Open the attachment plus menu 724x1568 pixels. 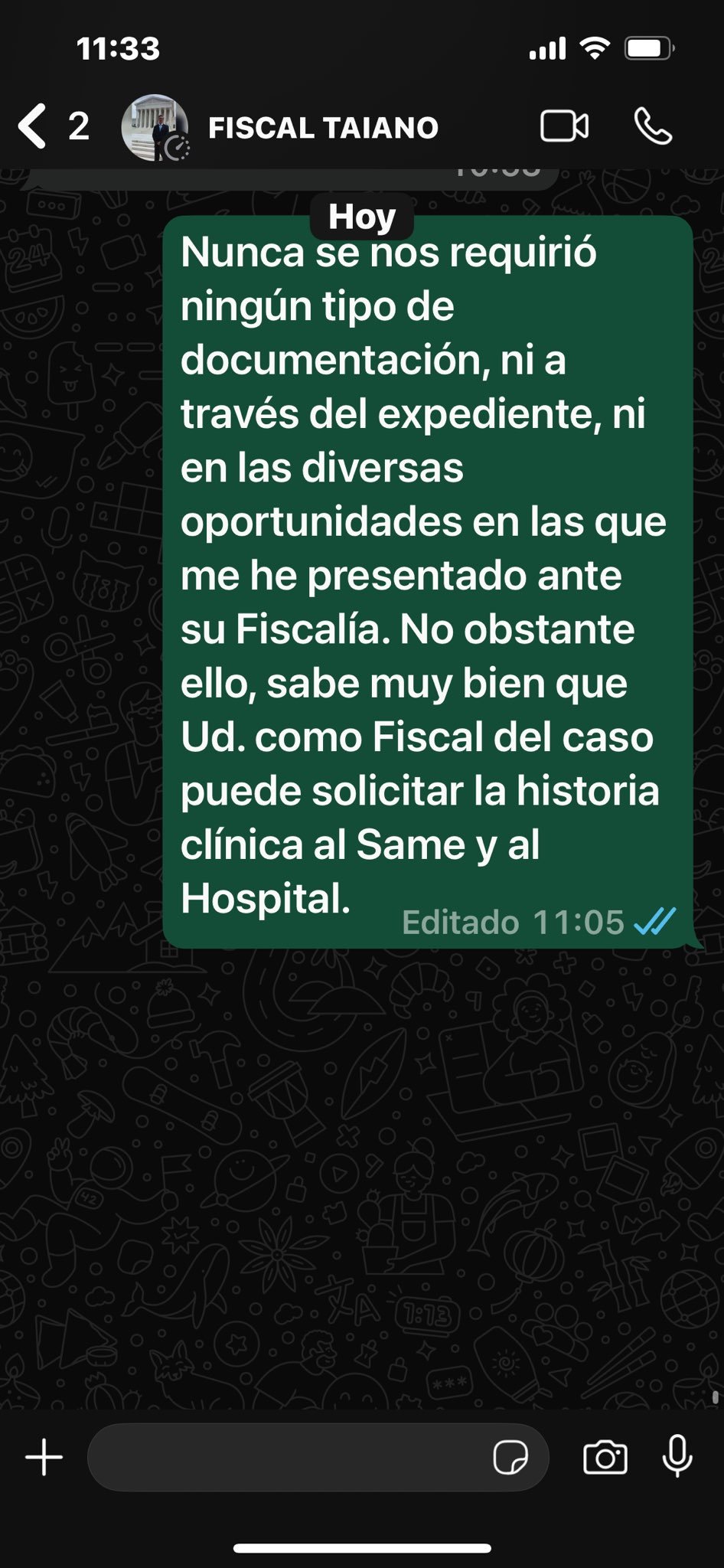point(44,1457)
